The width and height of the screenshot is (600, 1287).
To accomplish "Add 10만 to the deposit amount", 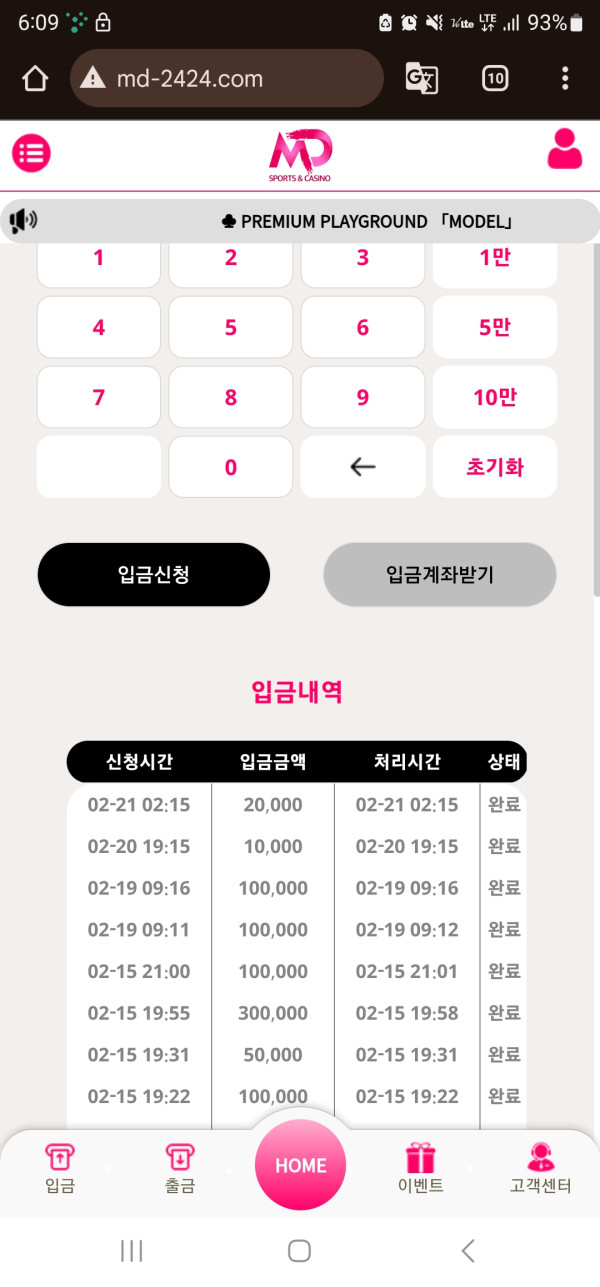I will point(494,397).
